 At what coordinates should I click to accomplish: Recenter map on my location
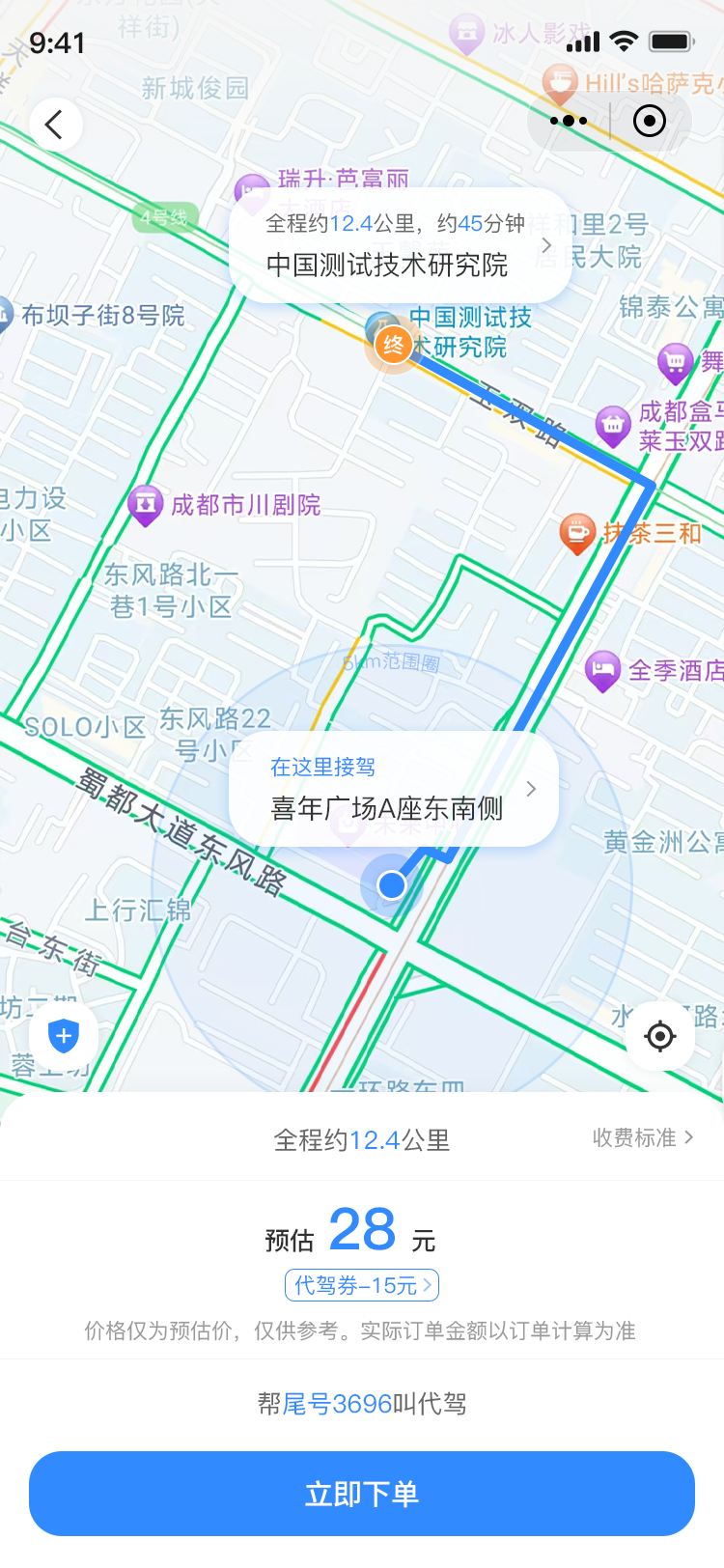[x=660, y=1036]
